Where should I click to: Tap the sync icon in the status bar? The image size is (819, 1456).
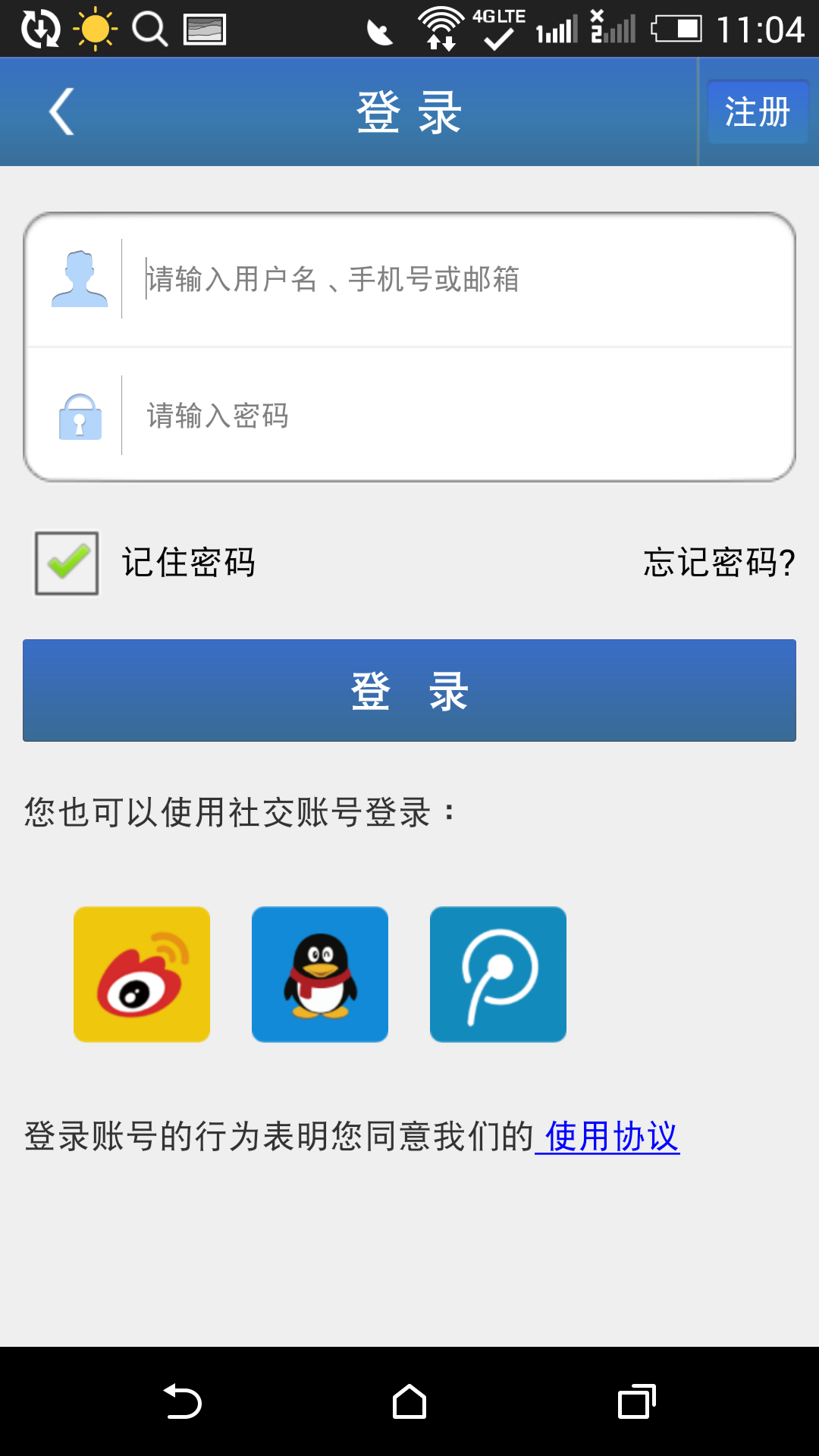[x=39, y=29]
